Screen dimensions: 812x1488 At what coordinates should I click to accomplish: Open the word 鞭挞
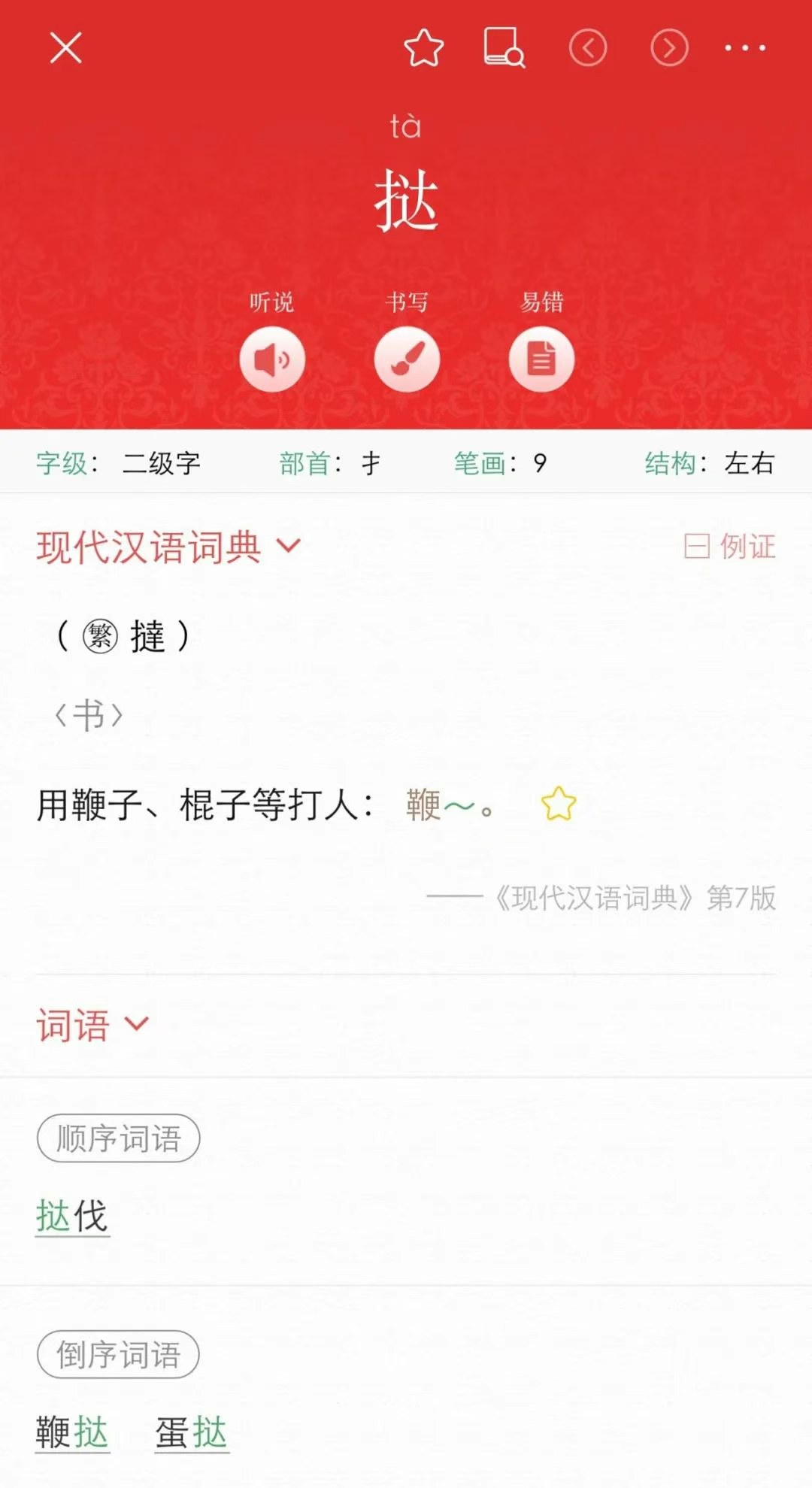(x=72, y=1432)
